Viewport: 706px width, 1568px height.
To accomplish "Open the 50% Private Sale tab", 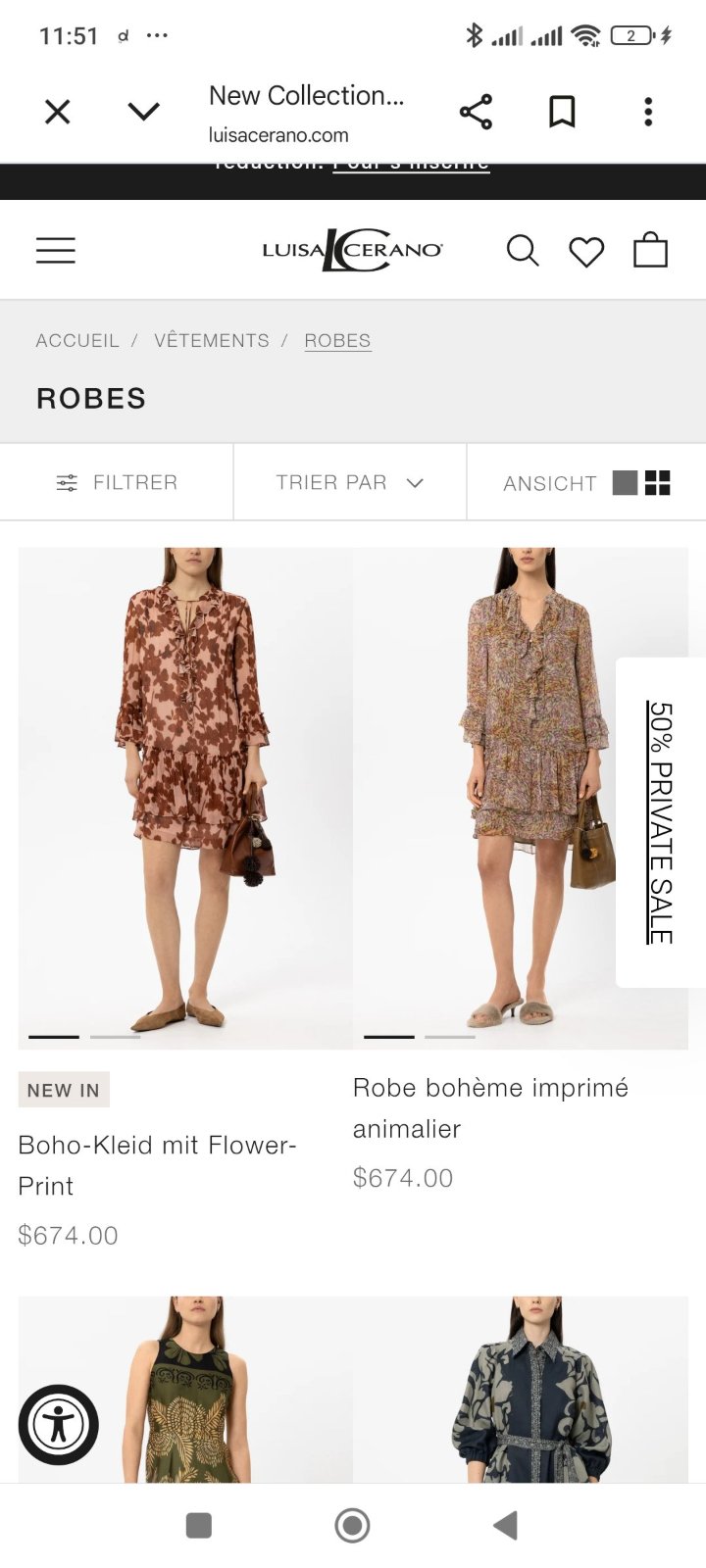I will (661, 822).
